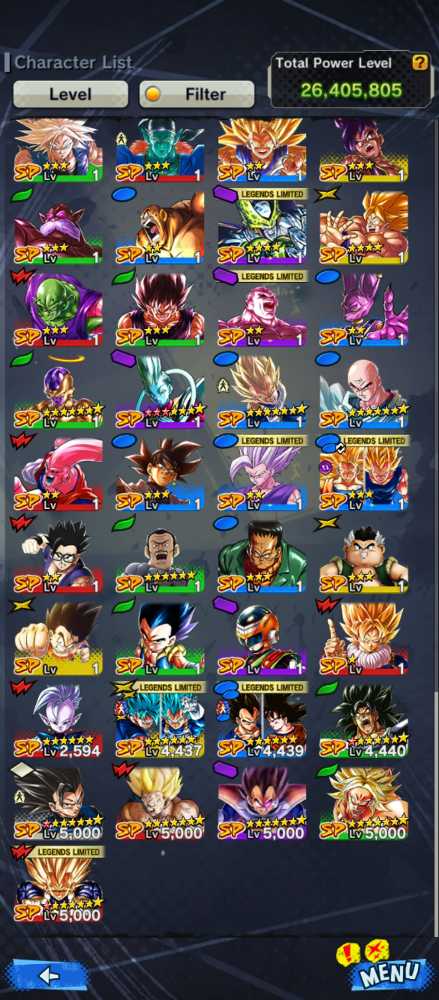Choose the bald three-eyed Tien character
Image resolution: width=439 pixels, height=1000 pixels.
pos(364,389)
